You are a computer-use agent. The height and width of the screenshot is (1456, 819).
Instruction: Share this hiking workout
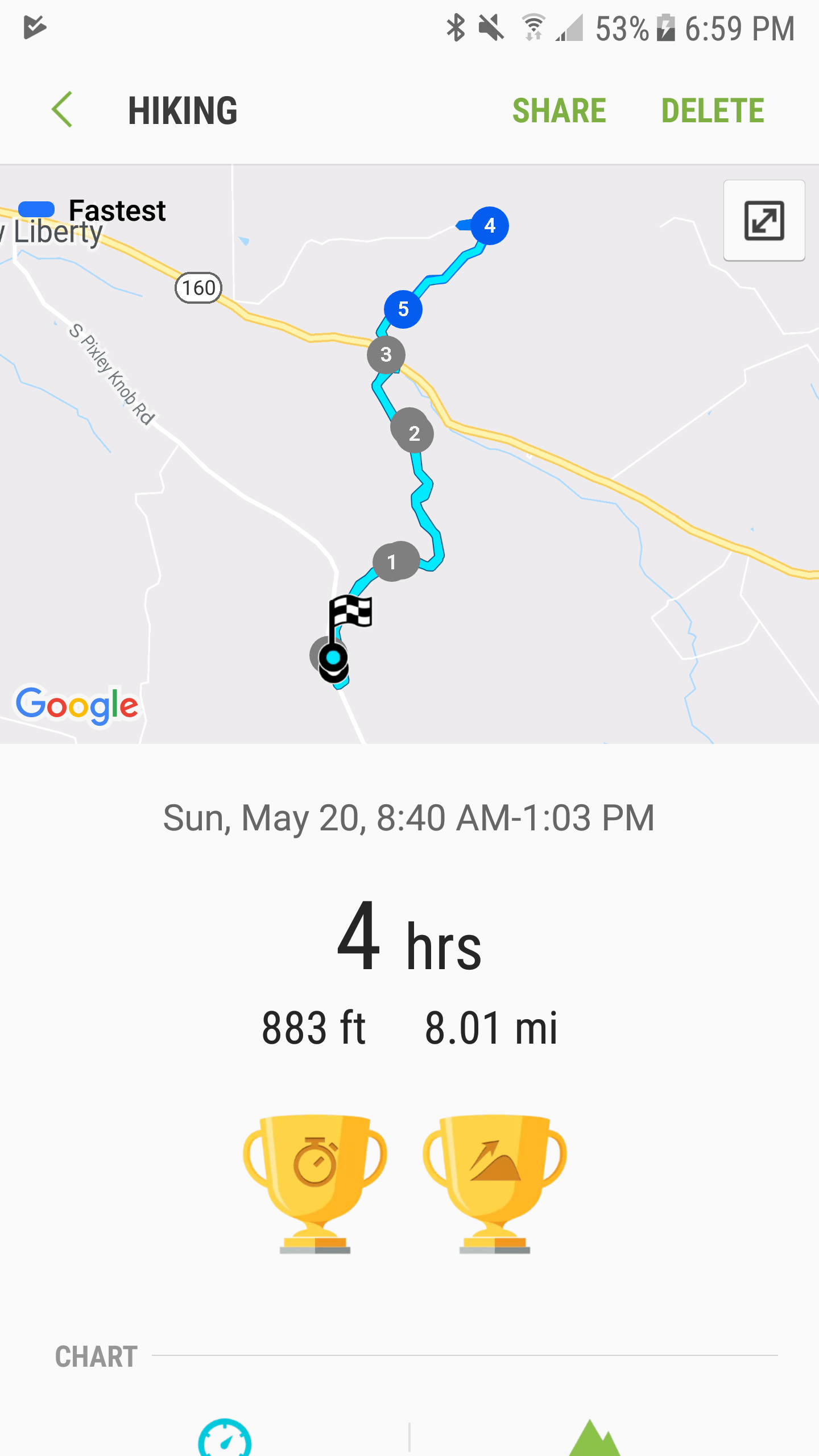coord(560,109)
